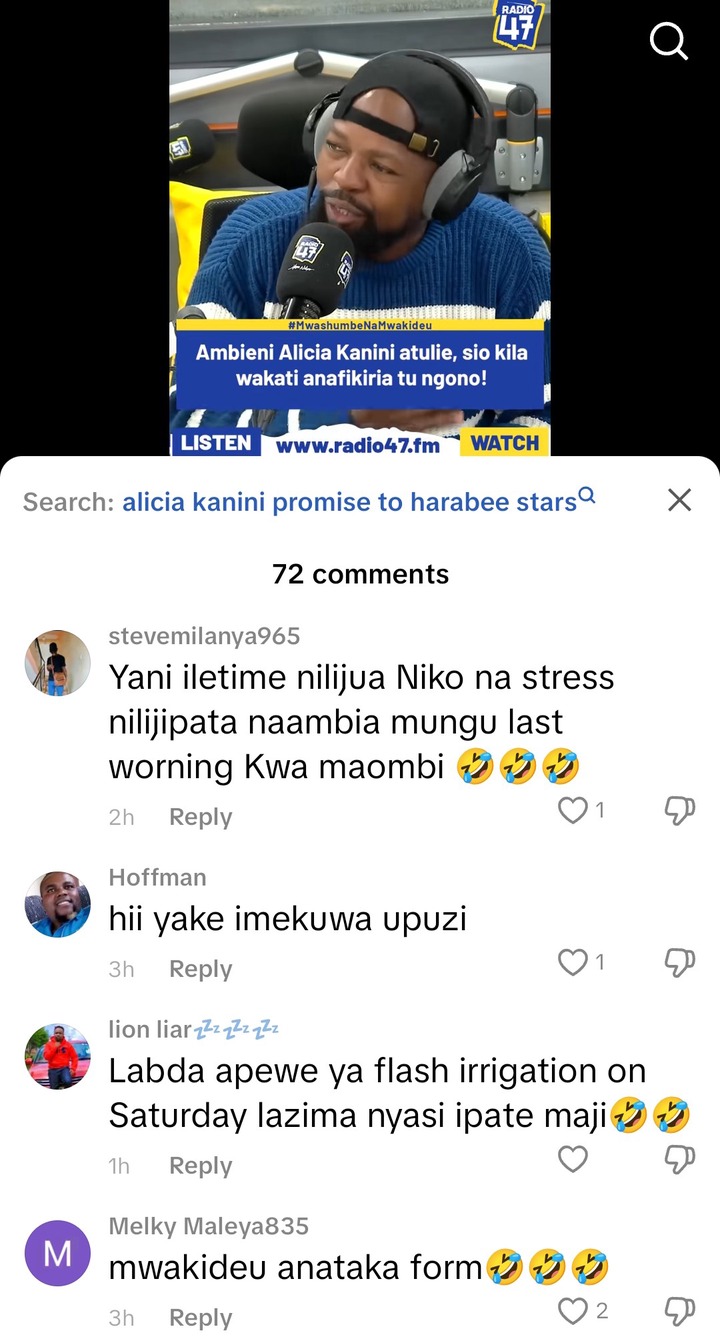720x1339 pixels.
Task: Like Melky Maleya835's comment
Action: tap(573, 1312)
